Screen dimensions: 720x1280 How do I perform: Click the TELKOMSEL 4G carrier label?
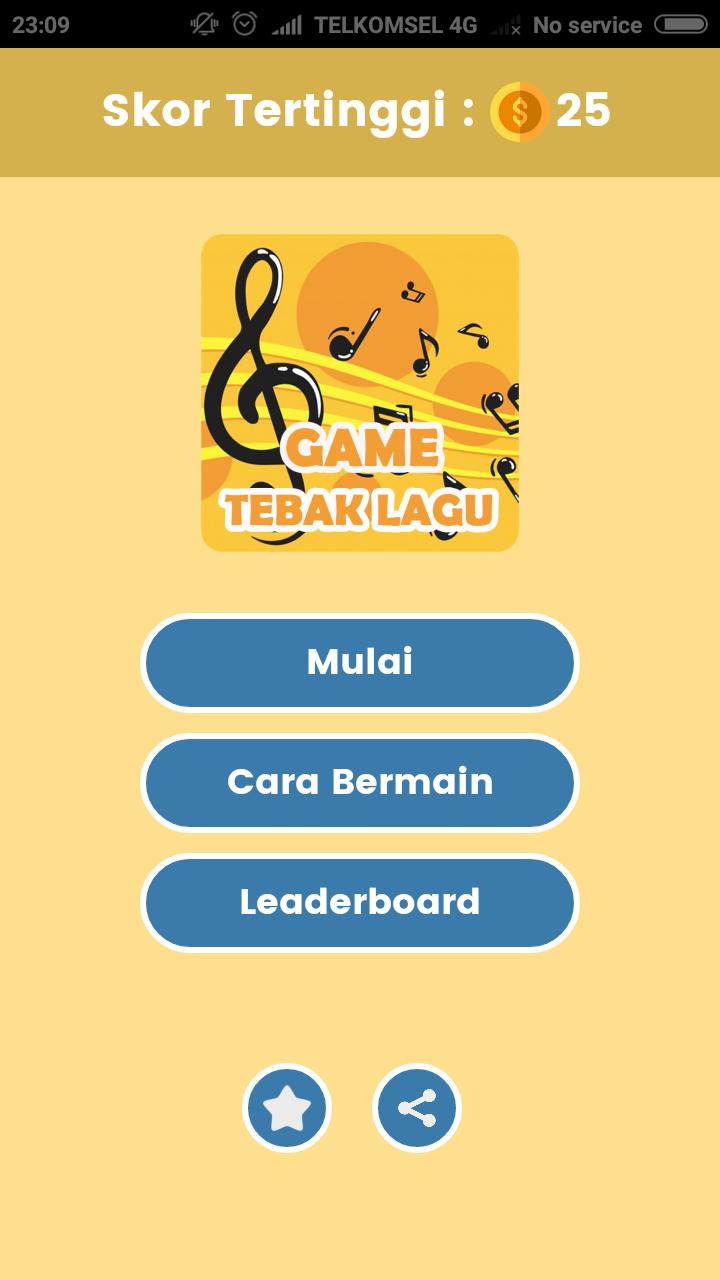click(395, 23)
